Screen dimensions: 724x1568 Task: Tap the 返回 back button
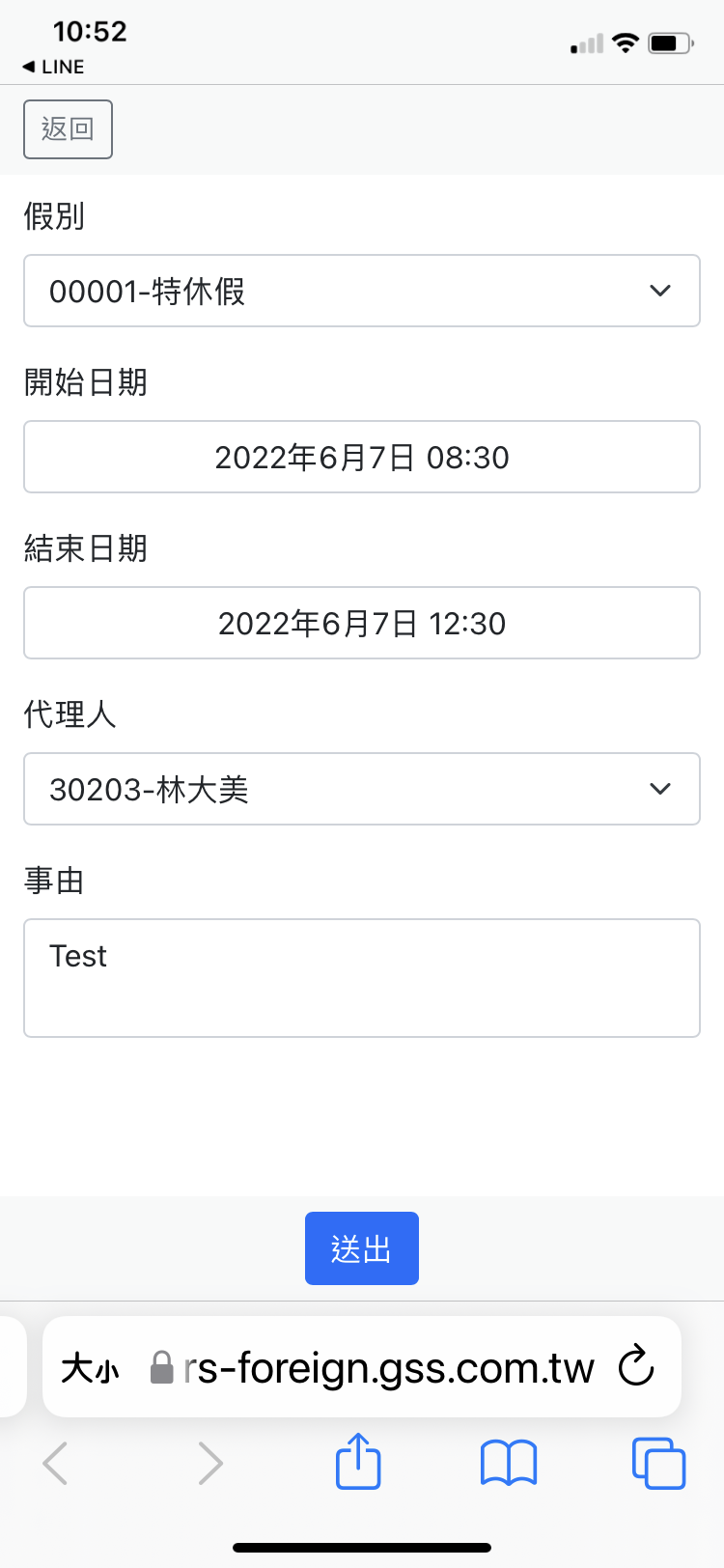[68, 128]
